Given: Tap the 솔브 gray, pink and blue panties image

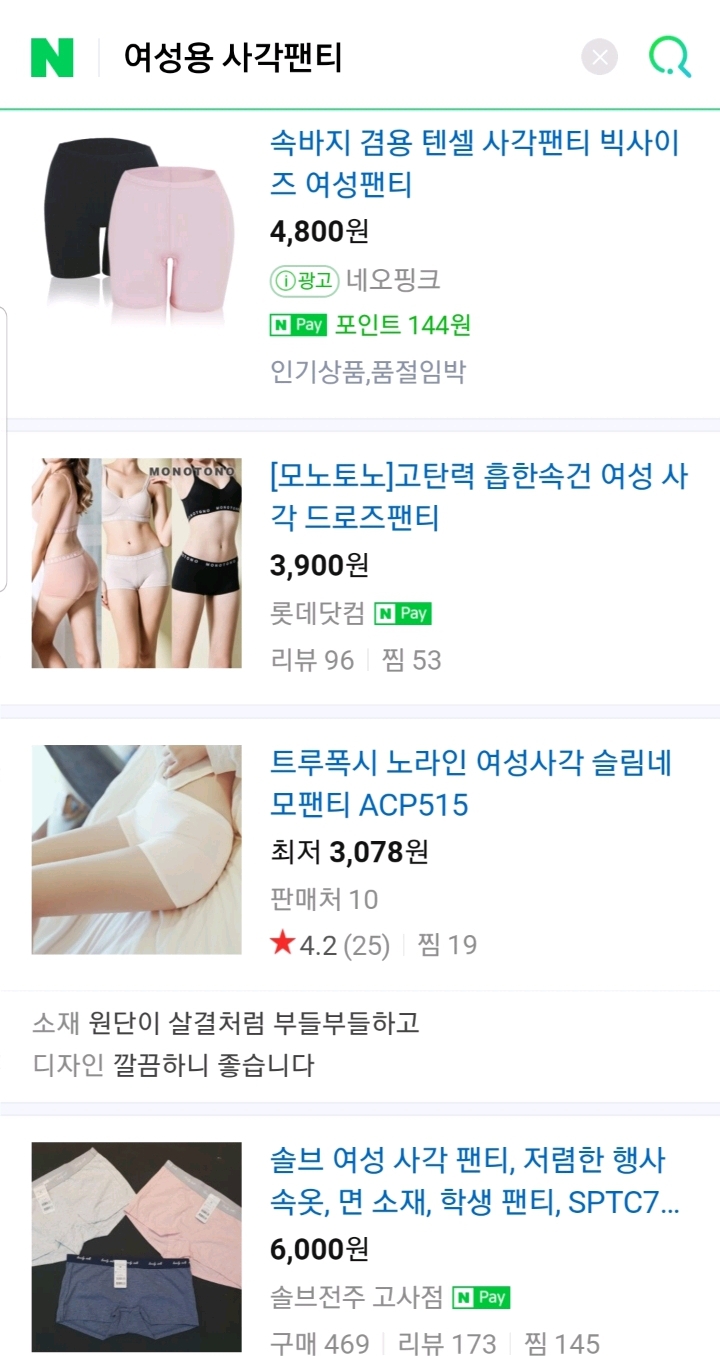Looking at the screenshot, I should (x=137, y=1247).
